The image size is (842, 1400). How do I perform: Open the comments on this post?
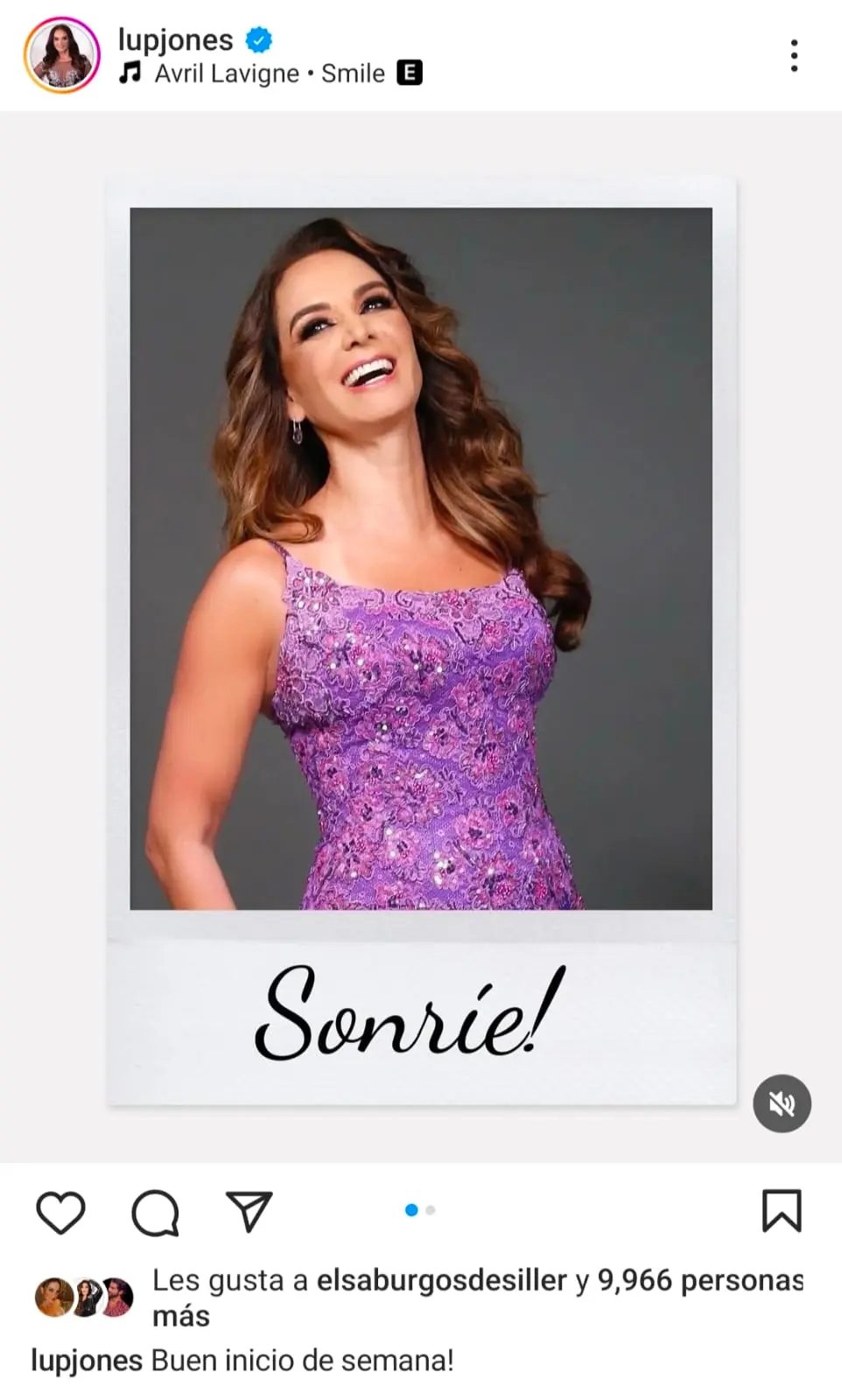tap(155, 1213)
